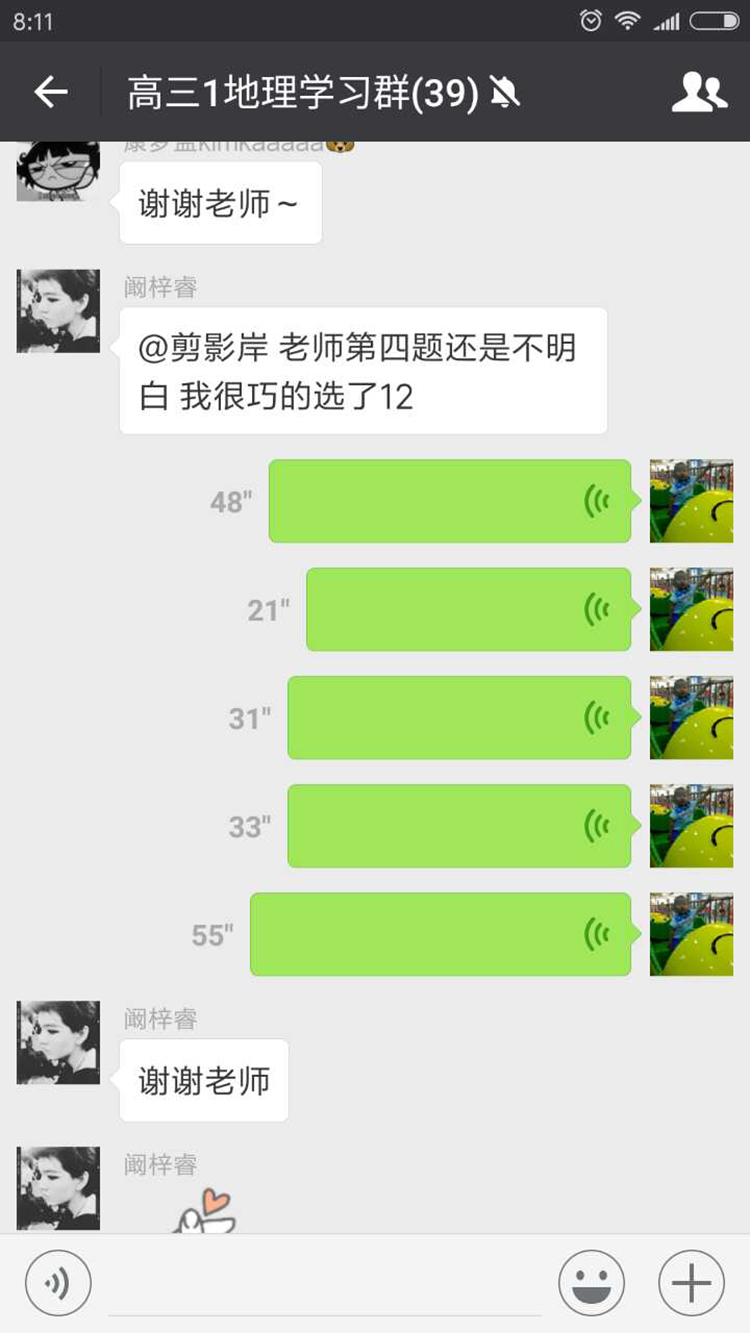Play the 21-second voice message

(468, 609)
